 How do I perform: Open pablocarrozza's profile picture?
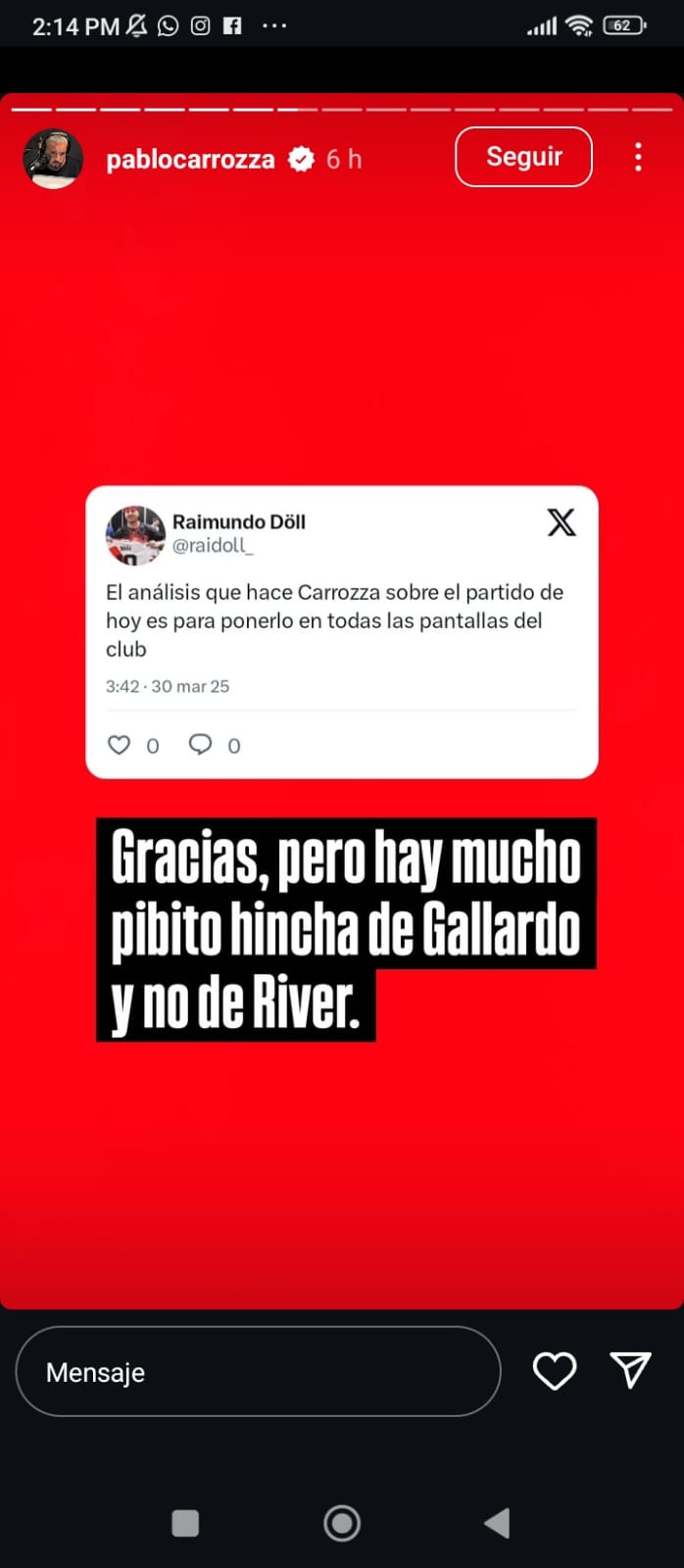coord(53,158)
